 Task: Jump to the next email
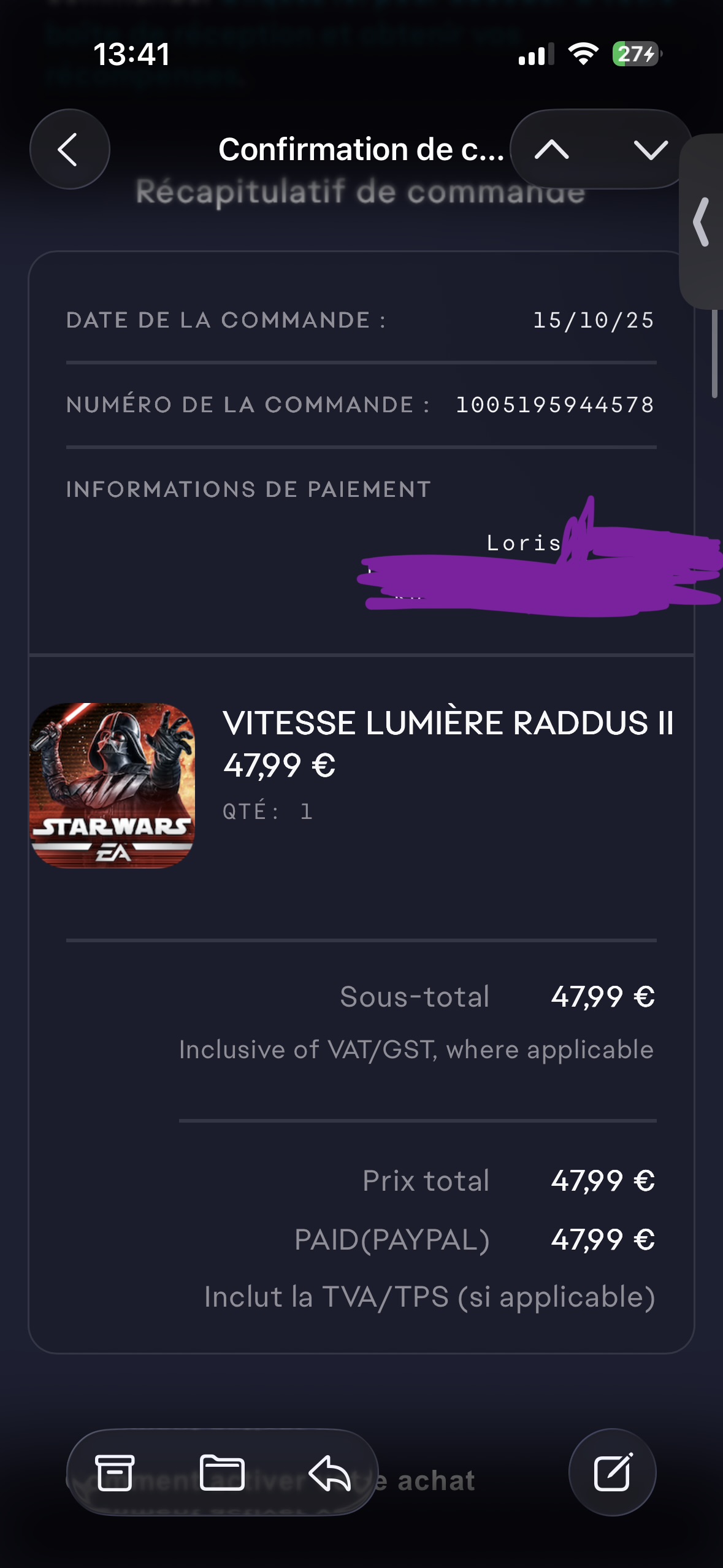pyautogui.click(x=650, y=149)
